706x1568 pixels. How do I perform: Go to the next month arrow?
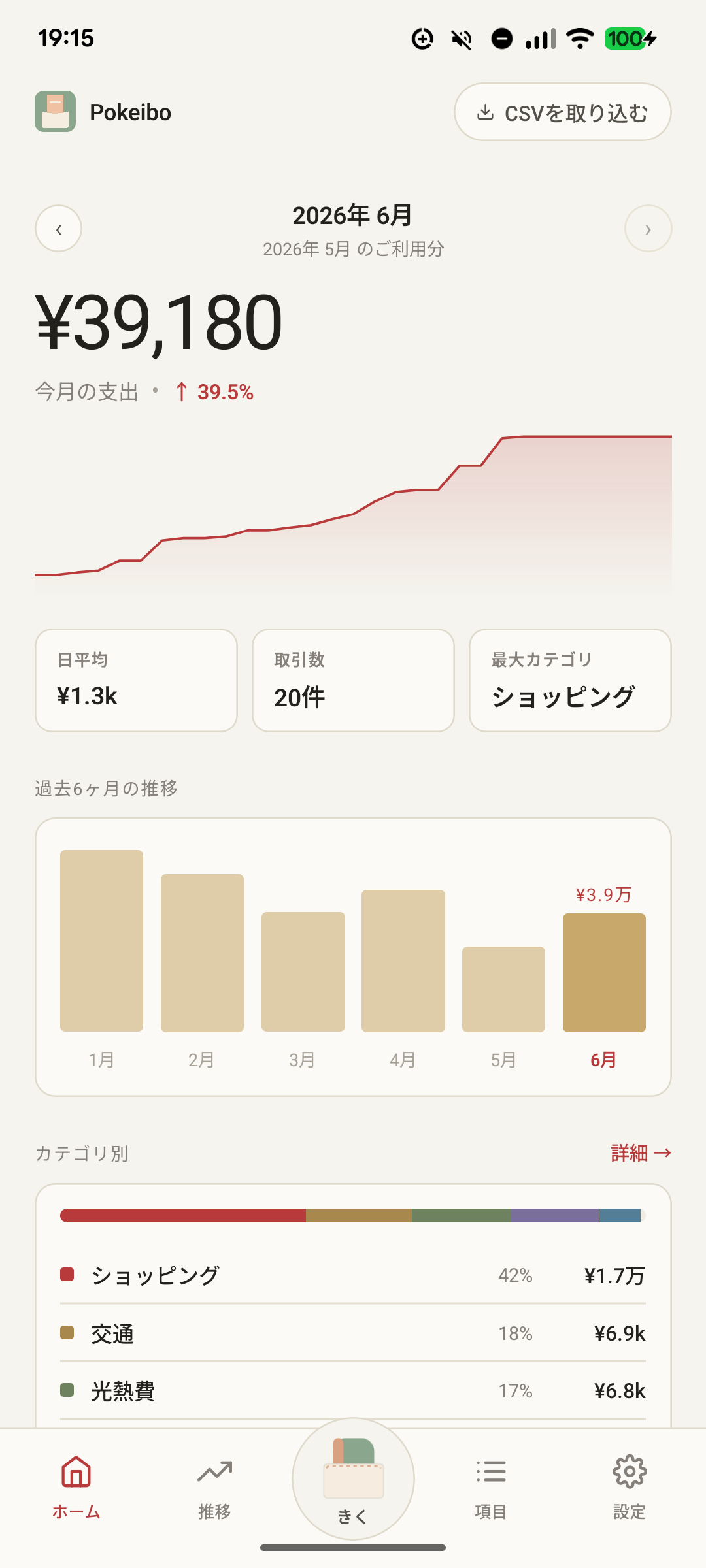648,229
